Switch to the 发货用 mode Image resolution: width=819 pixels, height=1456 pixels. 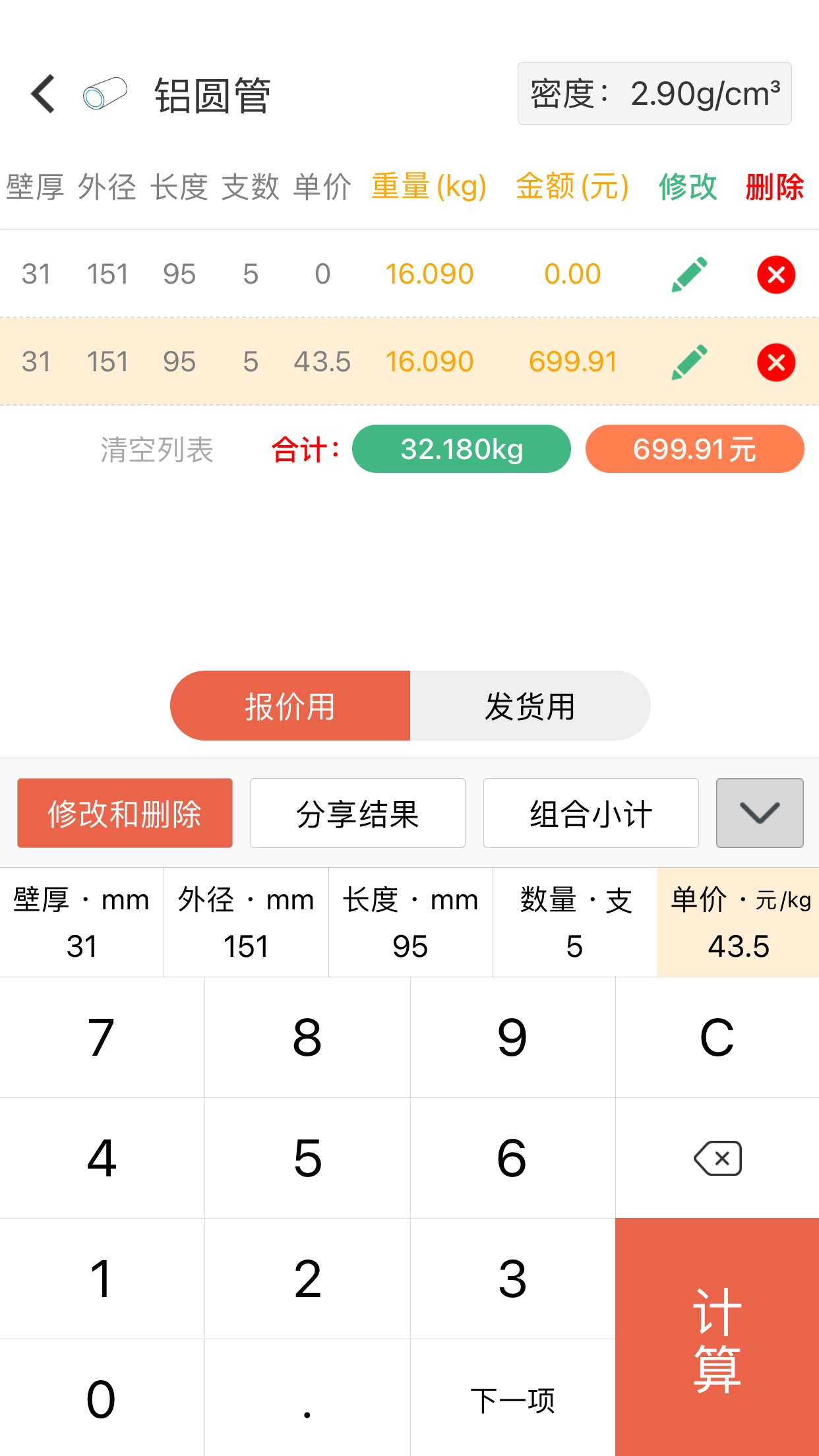pyautogui.click(x=530, y=706)
